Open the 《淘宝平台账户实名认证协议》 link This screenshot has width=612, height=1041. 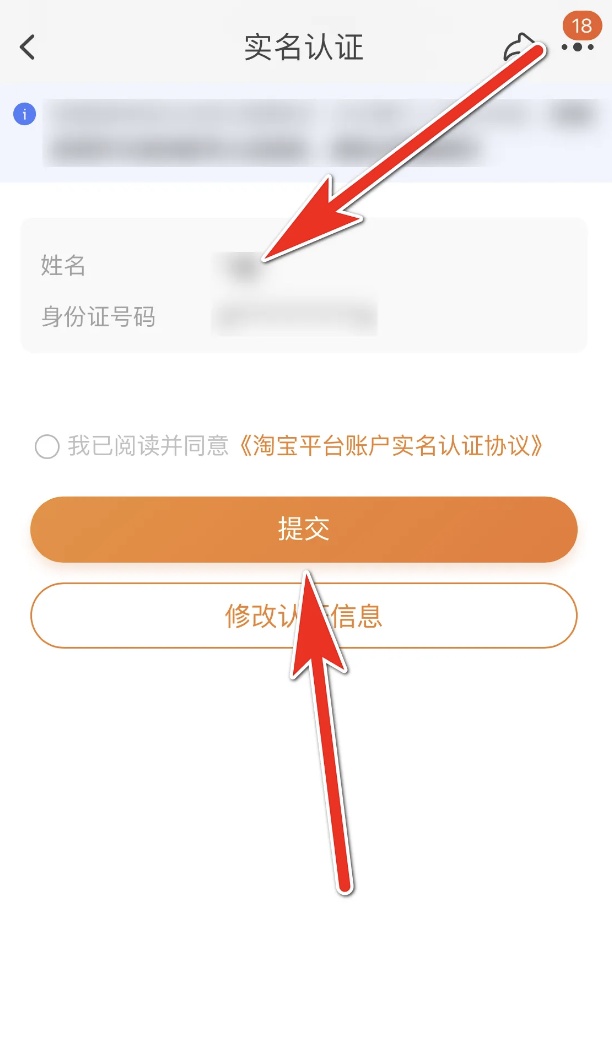pyautogui.click(x=391, y=446)
